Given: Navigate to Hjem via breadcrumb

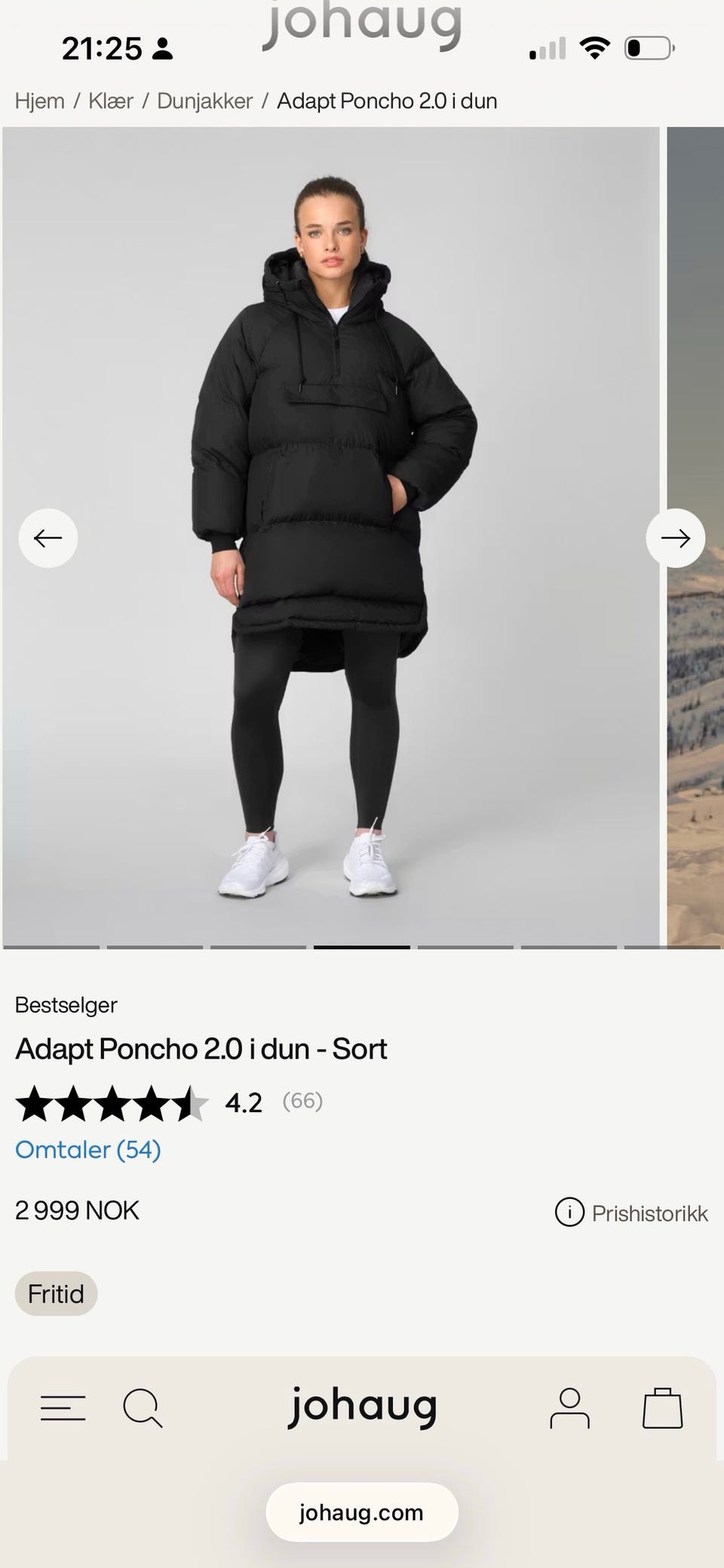Looking at the screenshot, I should [40, 100].
